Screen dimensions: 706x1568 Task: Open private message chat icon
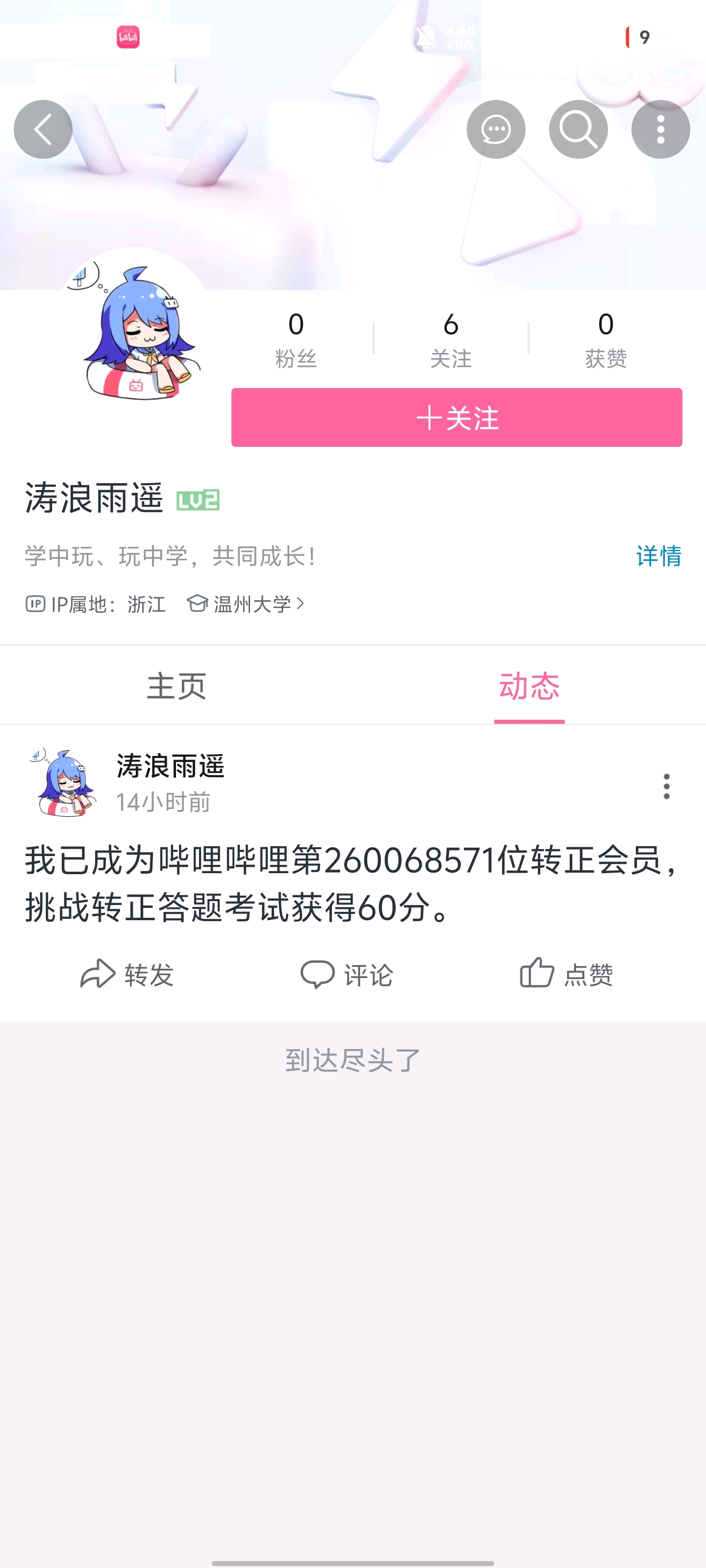[x=496, y=129]
